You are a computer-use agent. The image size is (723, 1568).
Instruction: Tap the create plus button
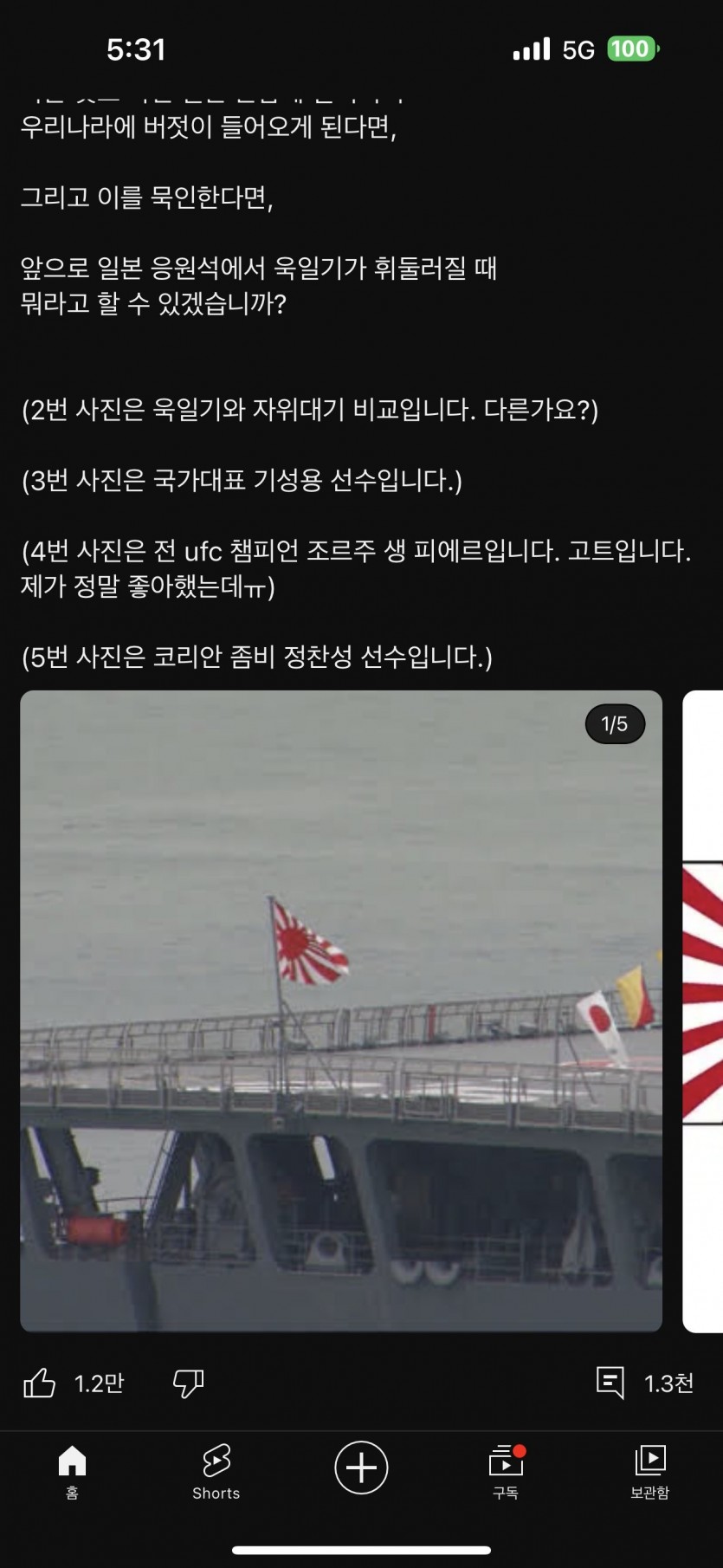point(361,1468)
